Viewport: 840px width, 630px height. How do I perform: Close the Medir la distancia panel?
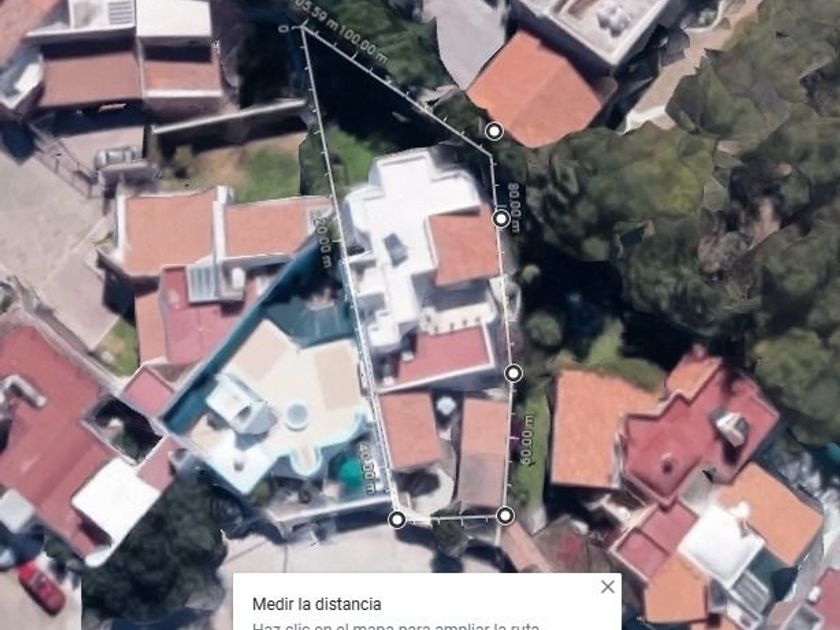pyautogui.click(x=608, y=587)
